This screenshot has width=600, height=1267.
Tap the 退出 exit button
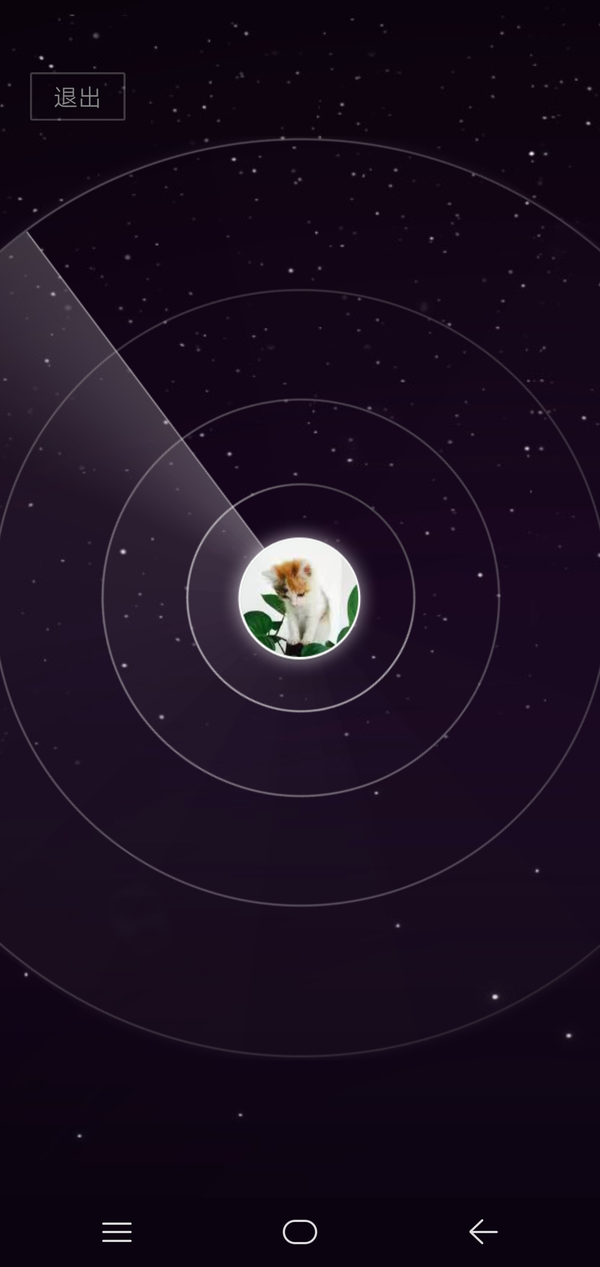click(x=77, y=97)
